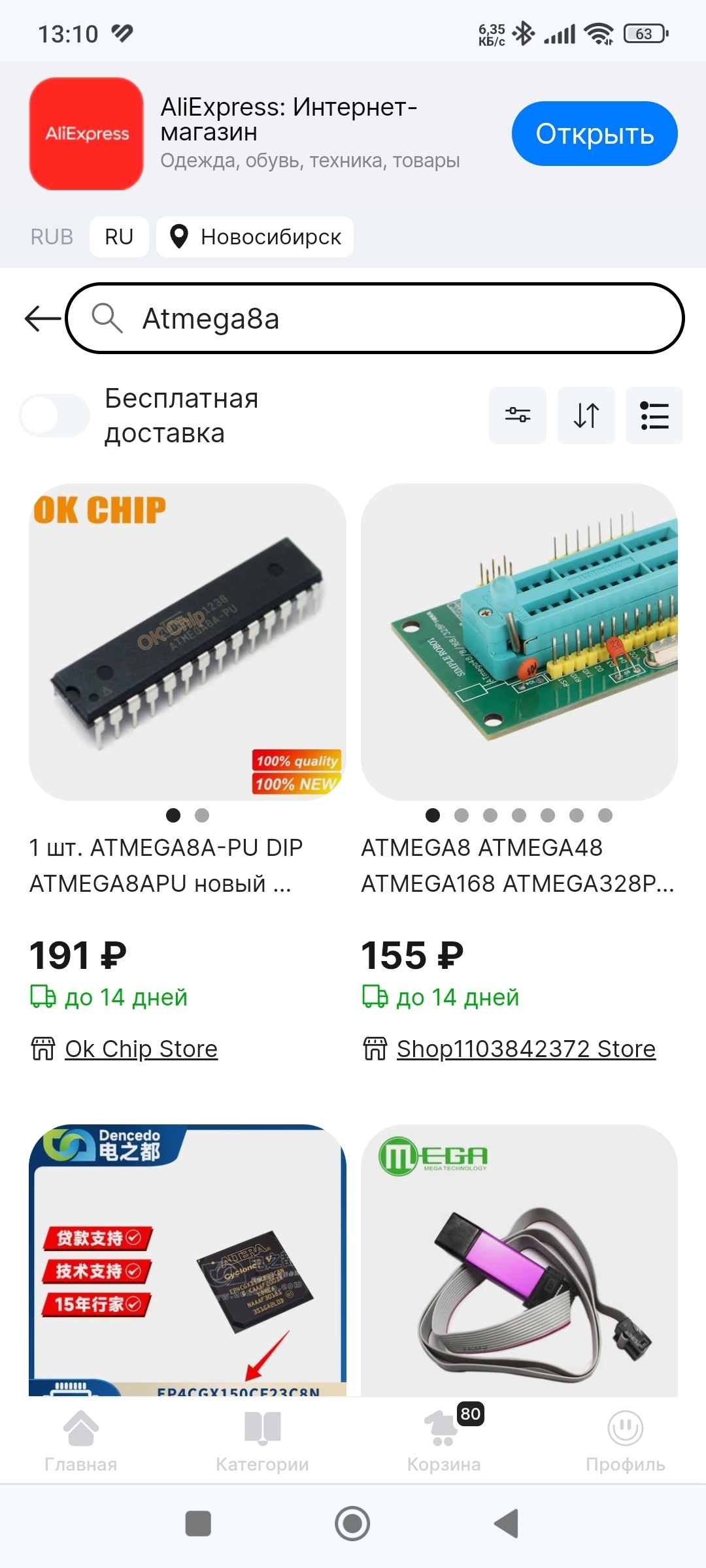Viewport: 706px width, 1568px height.
Task: Switch to the Профиль tab
Action: (x=625, y=1440)
